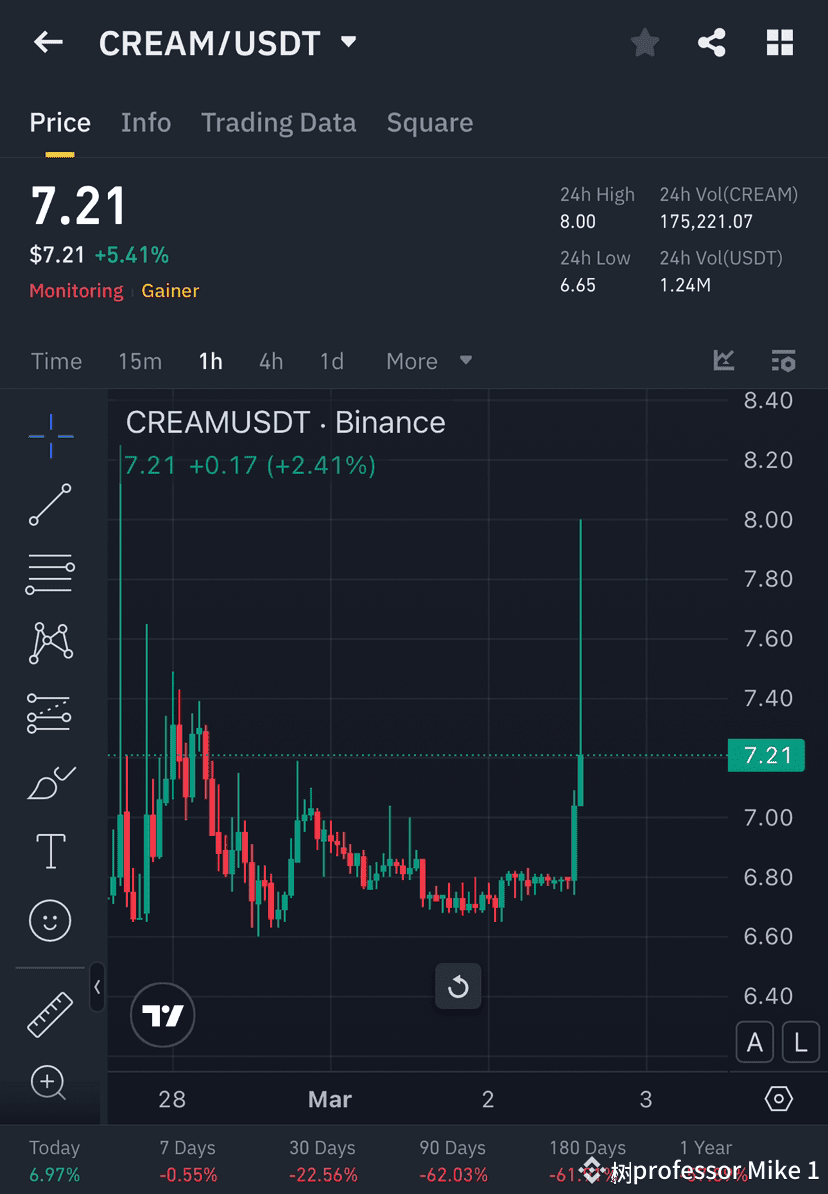The width and height of the screenshot is (828, 1194).
Task: Collapse the drawing toolbar with the chevron
Action: point(97,988)
